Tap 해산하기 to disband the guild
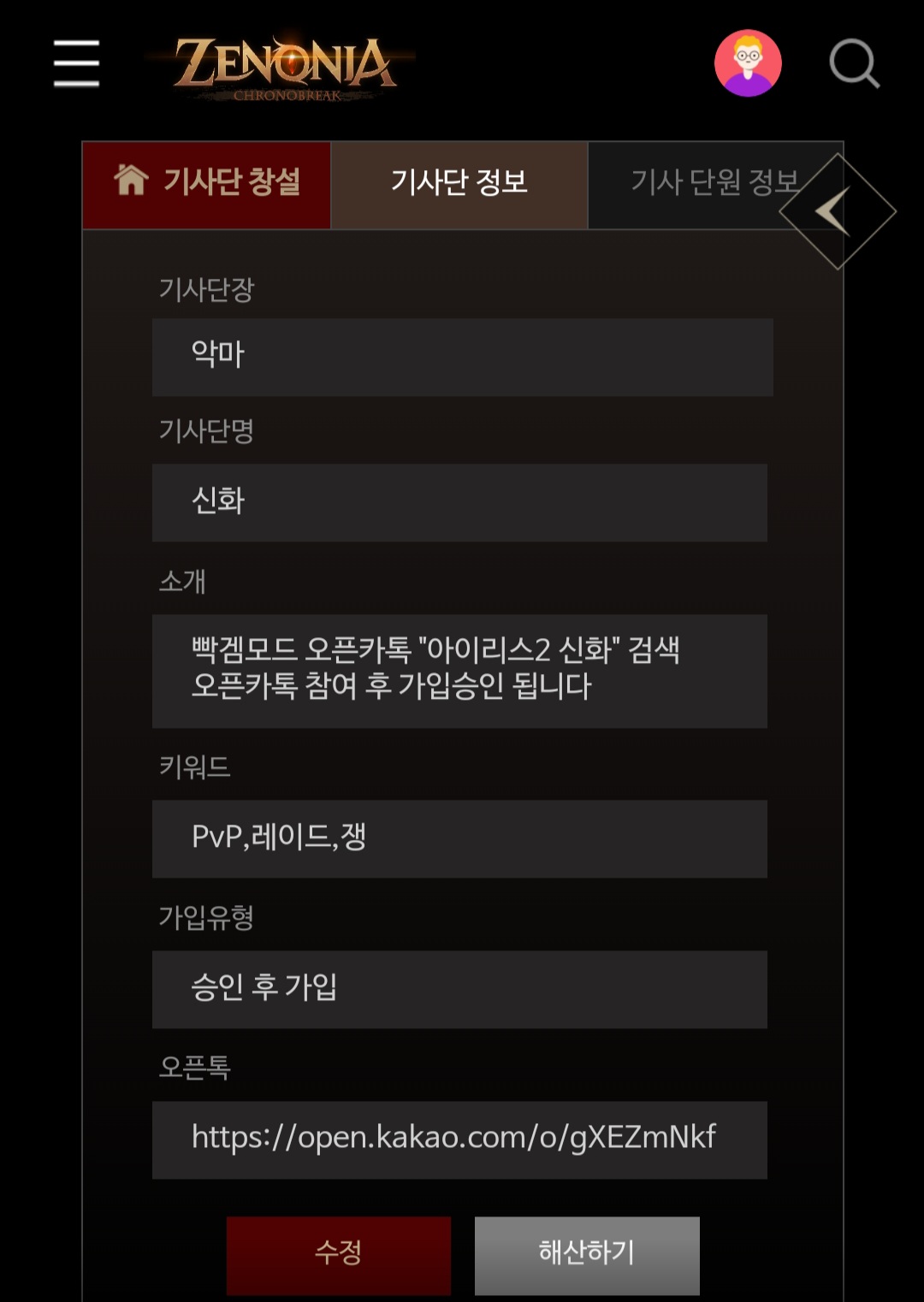The image size is (924, 1302). pyautogui.click(x=587, y=1253)
